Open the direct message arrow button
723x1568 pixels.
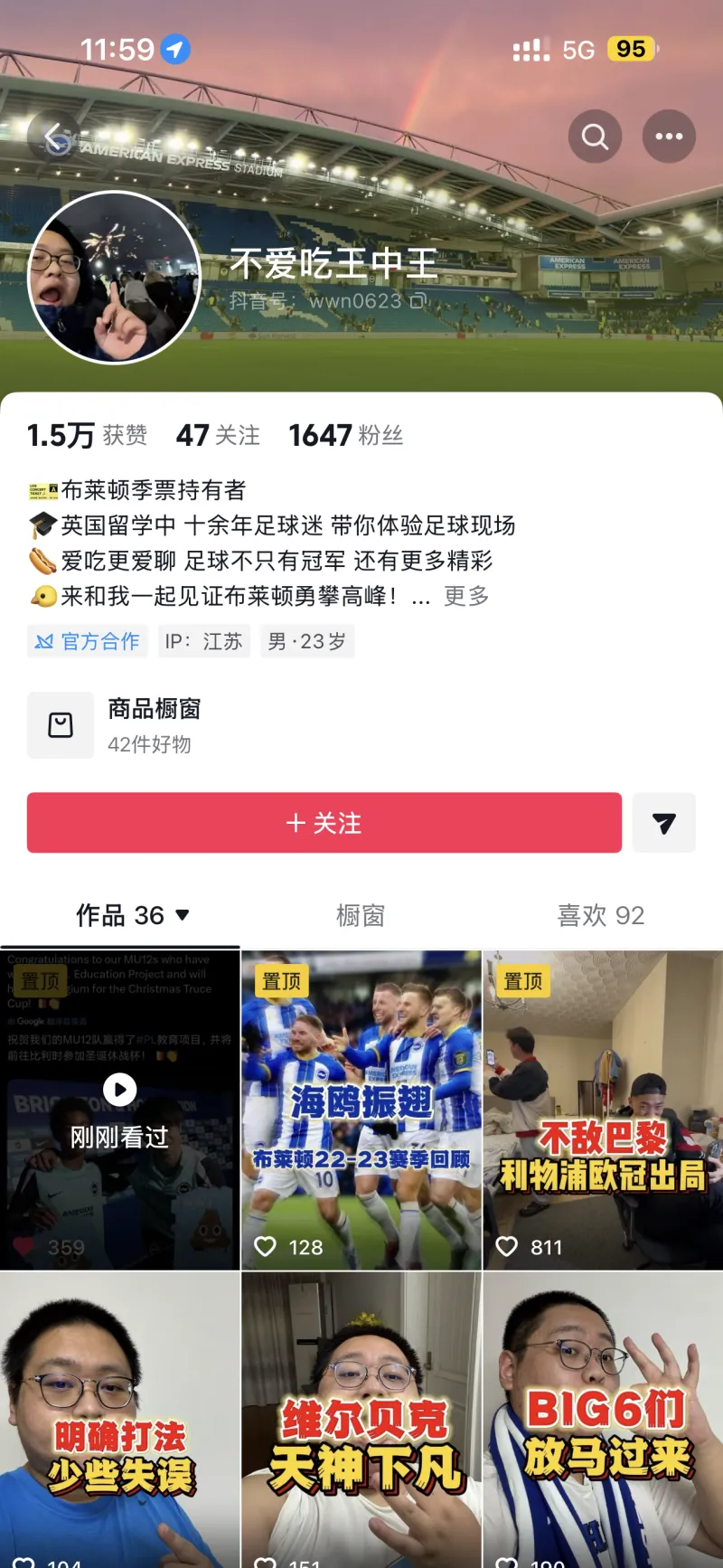click(x=664, y=823)
